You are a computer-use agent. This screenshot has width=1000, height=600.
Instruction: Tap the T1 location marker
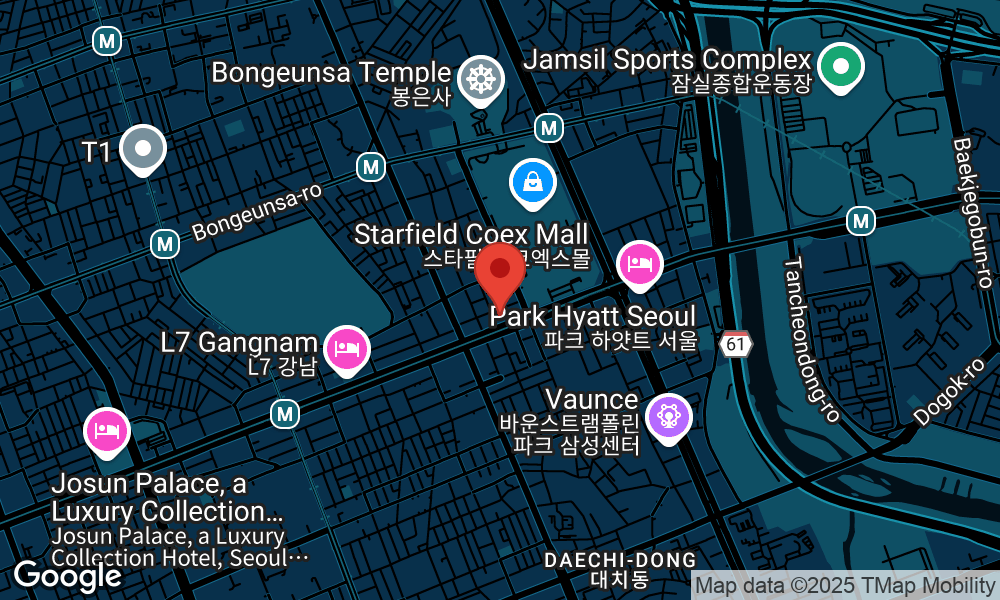click(x=142, y=149)
